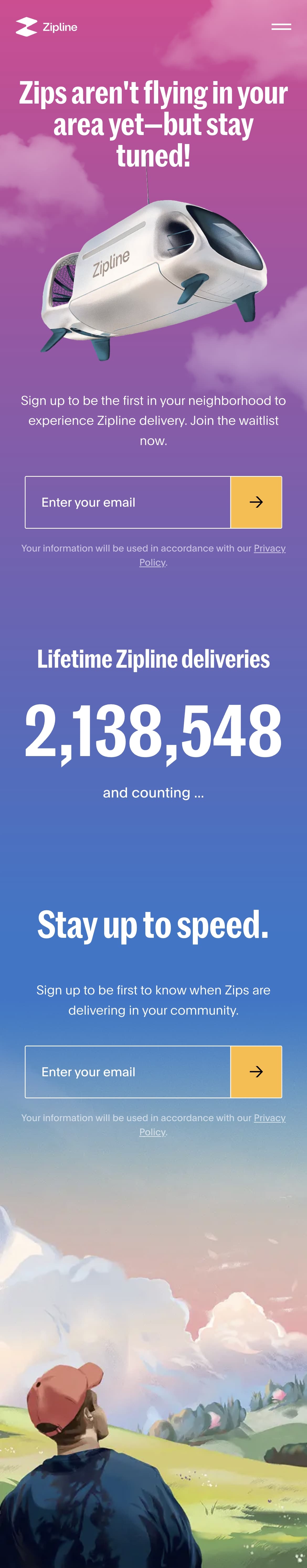Tap the Zipline logo to go home
The height and width of the screenshot is (1568, 307).
[x=46, y=27]
